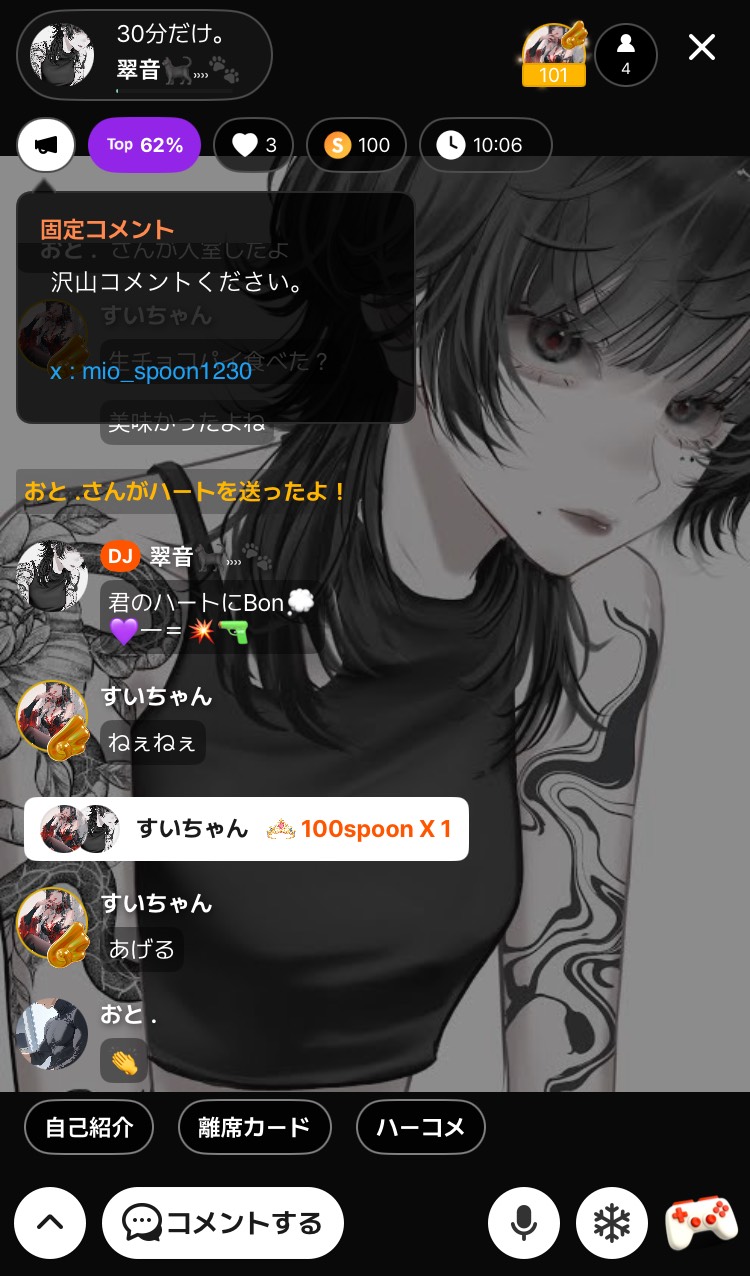Open the 100 spoon count chip
The image size is (750, 1276).
[x=356, y=146]
